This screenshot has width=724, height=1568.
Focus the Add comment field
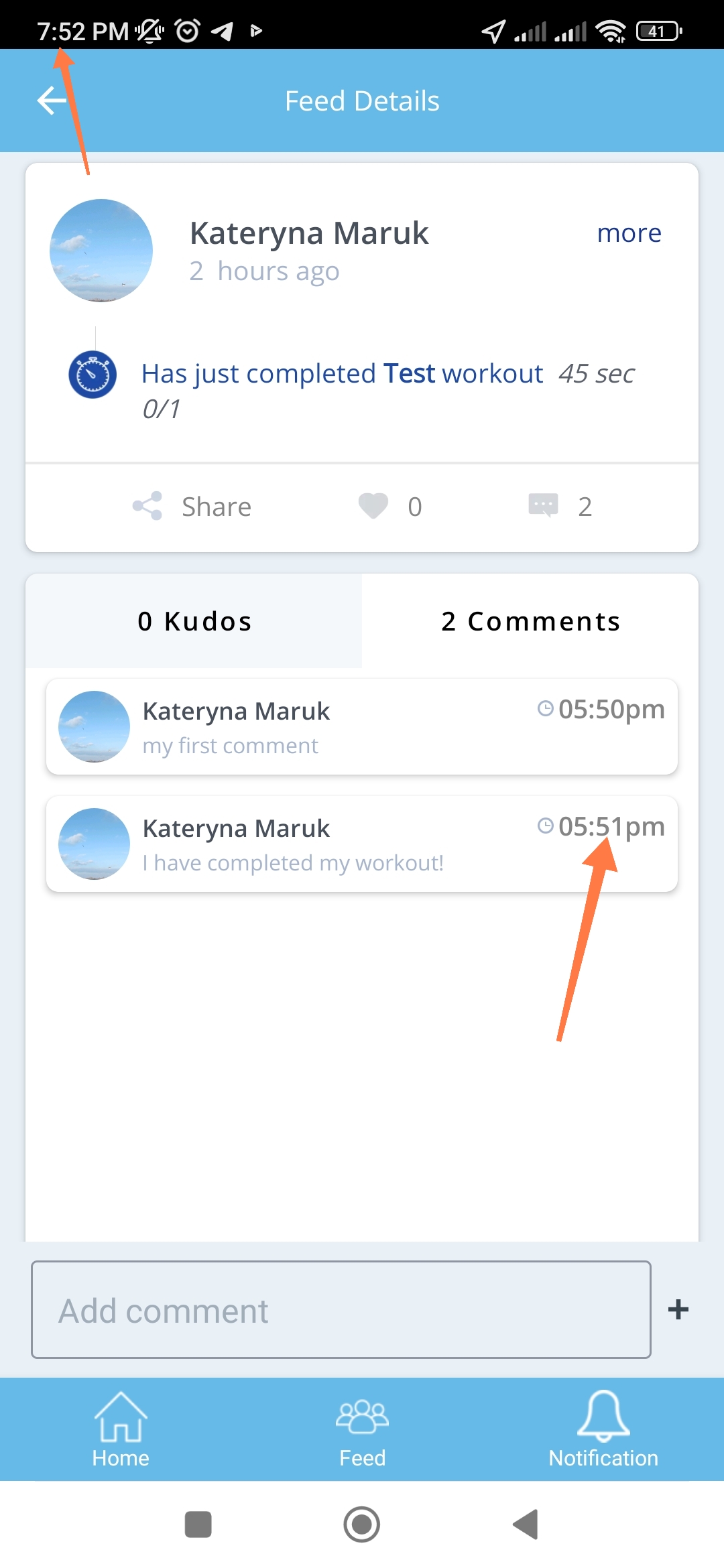click(x=341, y=1310)
